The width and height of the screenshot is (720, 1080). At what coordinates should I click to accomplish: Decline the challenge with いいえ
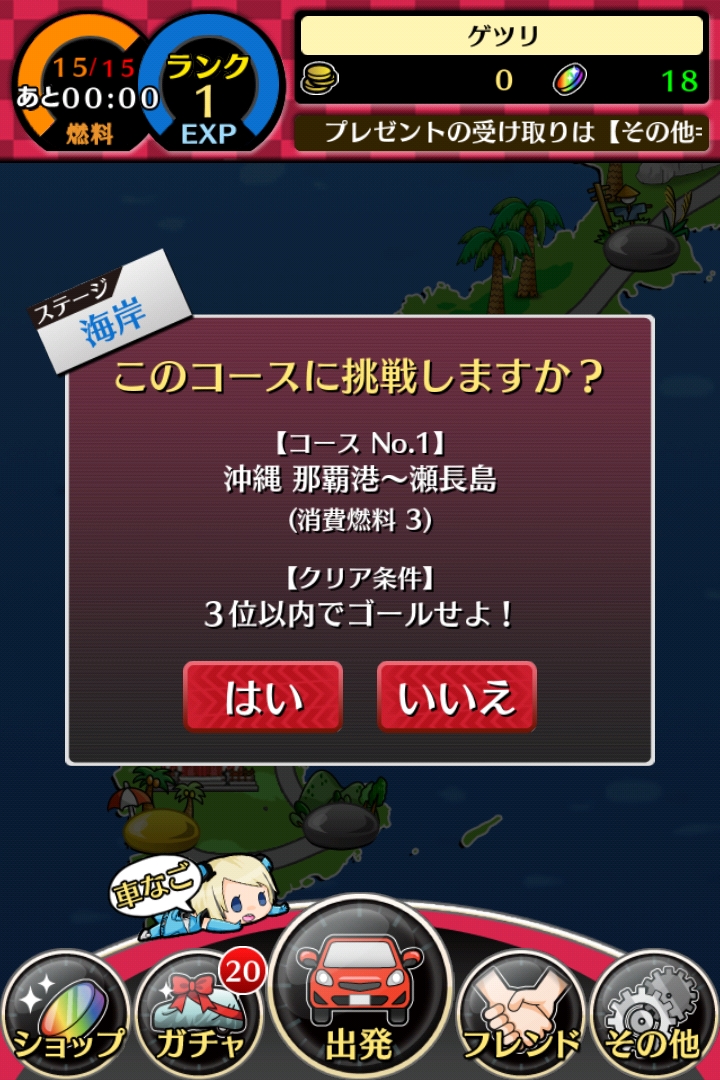click(457, 696)
